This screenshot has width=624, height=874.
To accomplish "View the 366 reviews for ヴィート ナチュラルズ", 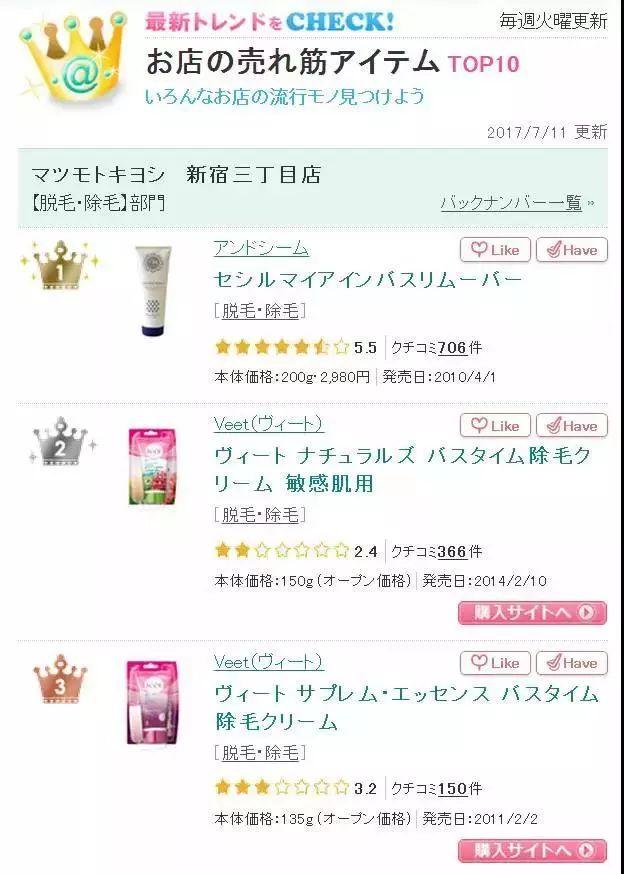I will coord(452,551).
